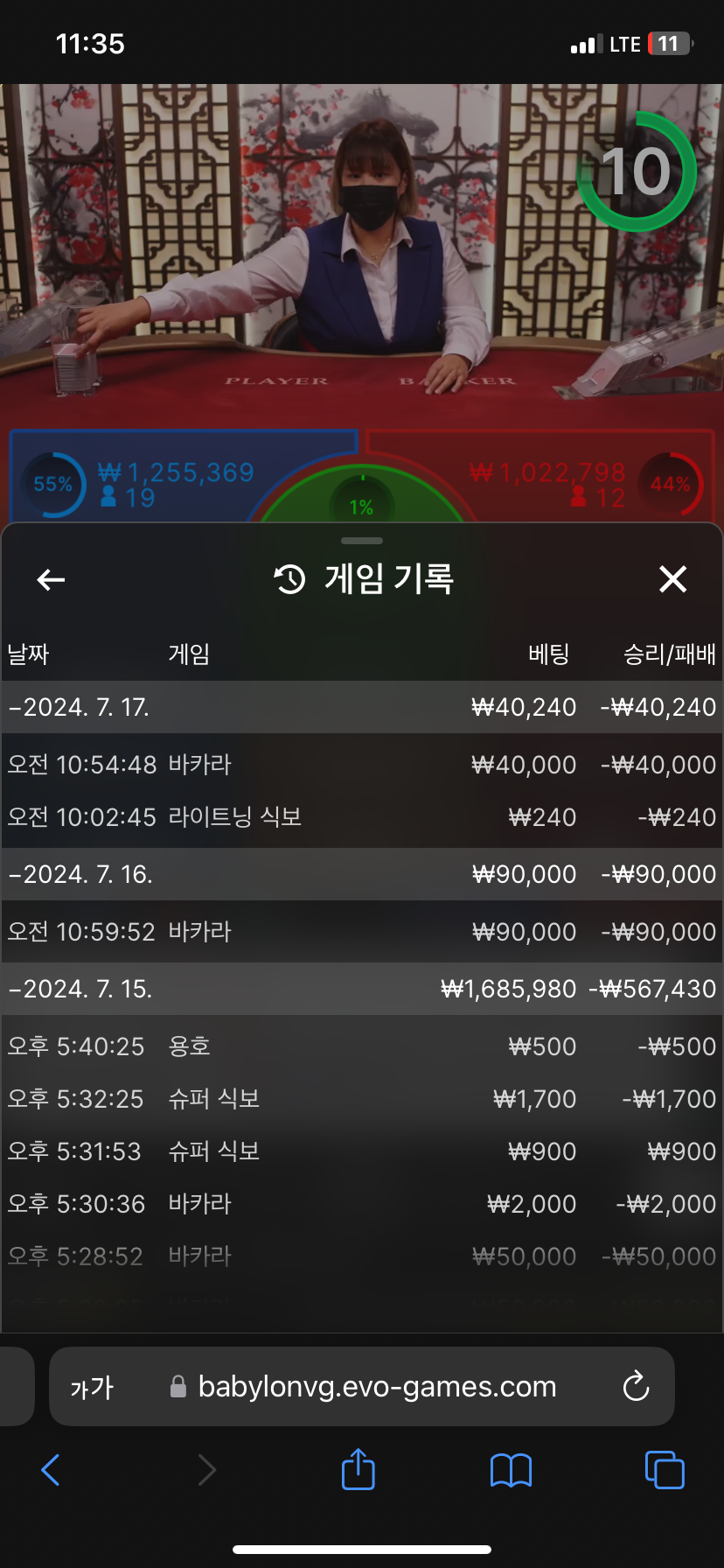Tap the Safari share icon
724x1568 pixels.
[357, 1470]
